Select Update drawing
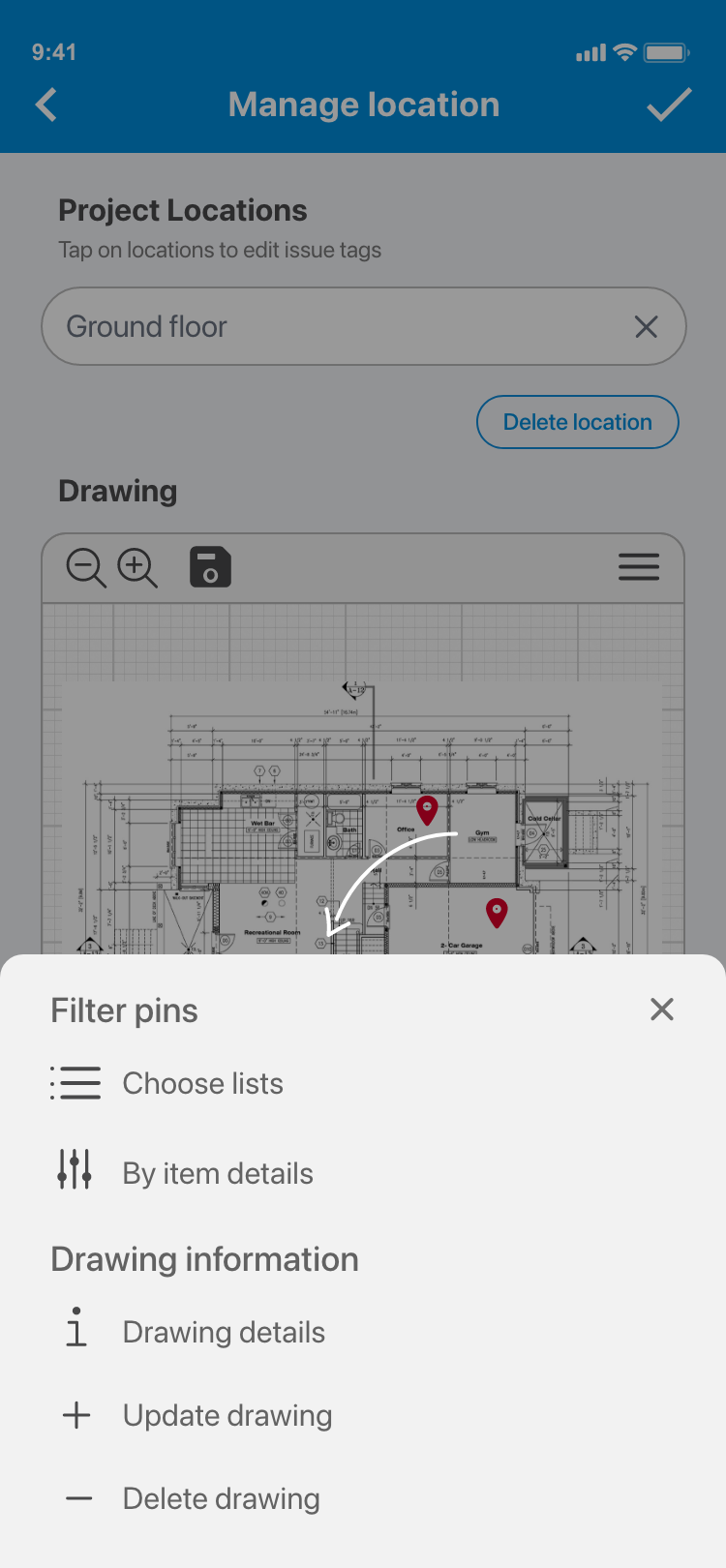Viewport: 726px width, 1568px height. pyautogui.click(x=227, y=1415)
